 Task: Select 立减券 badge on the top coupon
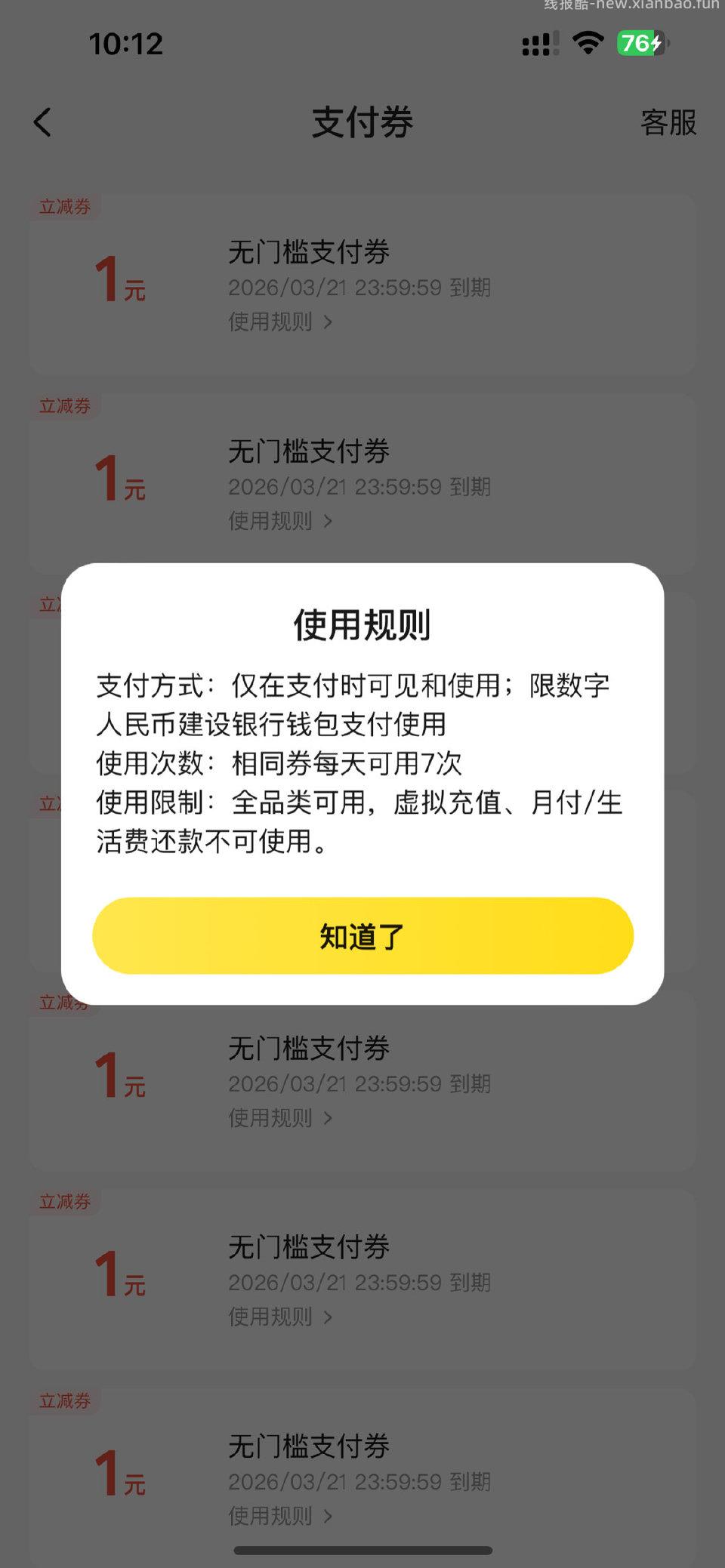click(65, 207)
